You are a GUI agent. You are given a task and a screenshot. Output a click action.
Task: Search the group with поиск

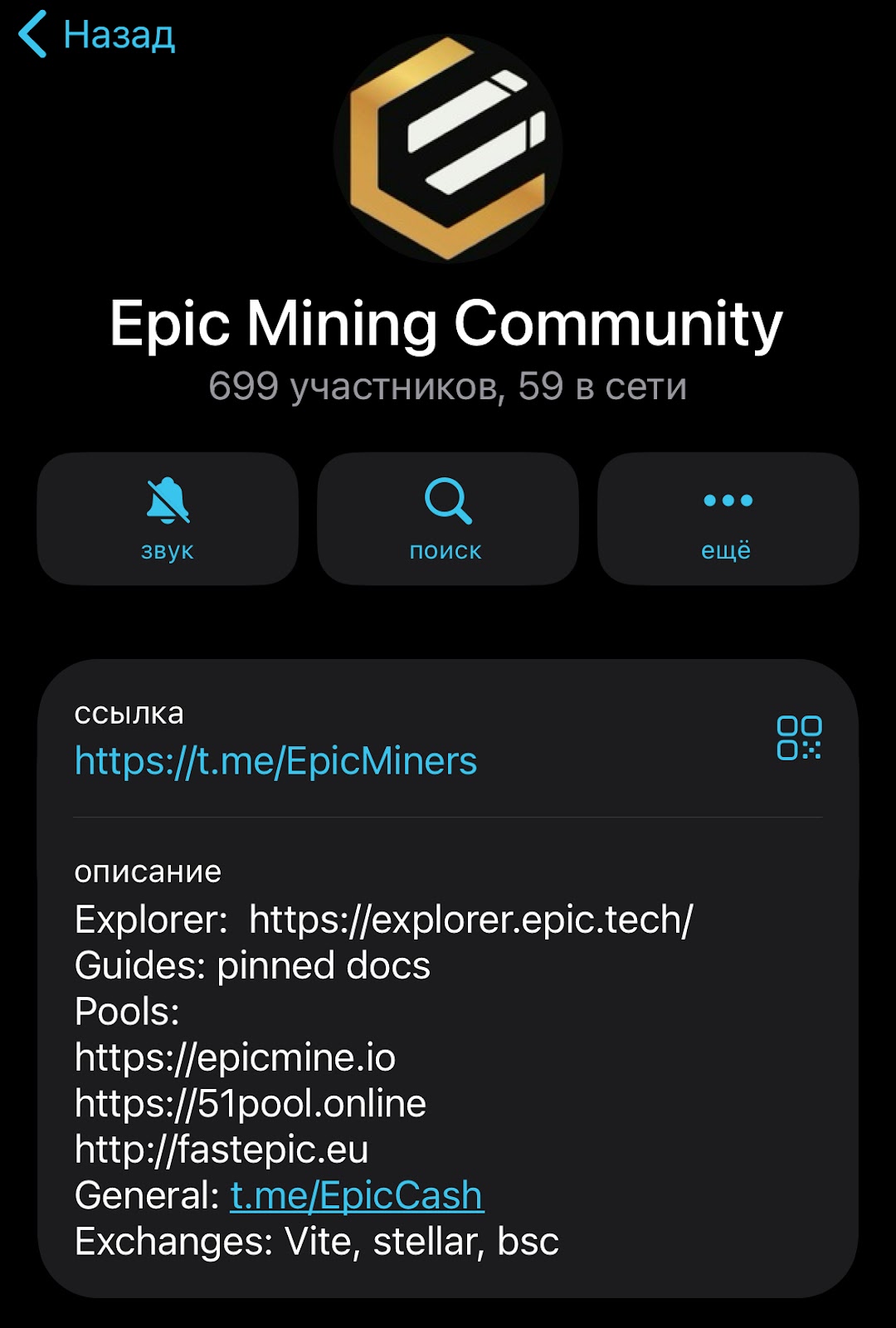[x=447, y=519]
